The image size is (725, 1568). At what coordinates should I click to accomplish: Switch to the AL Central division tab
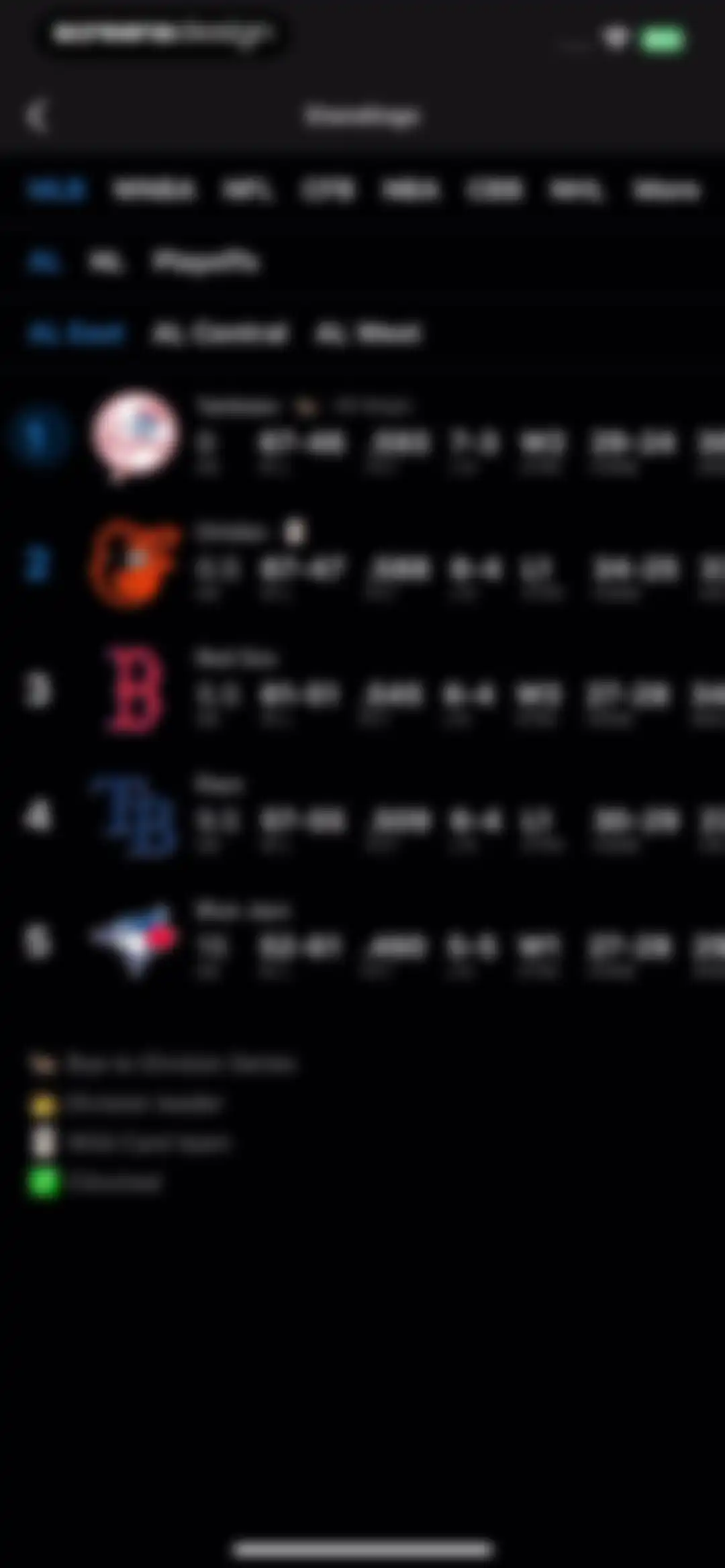pyautogui.click(x=220, y=333)
